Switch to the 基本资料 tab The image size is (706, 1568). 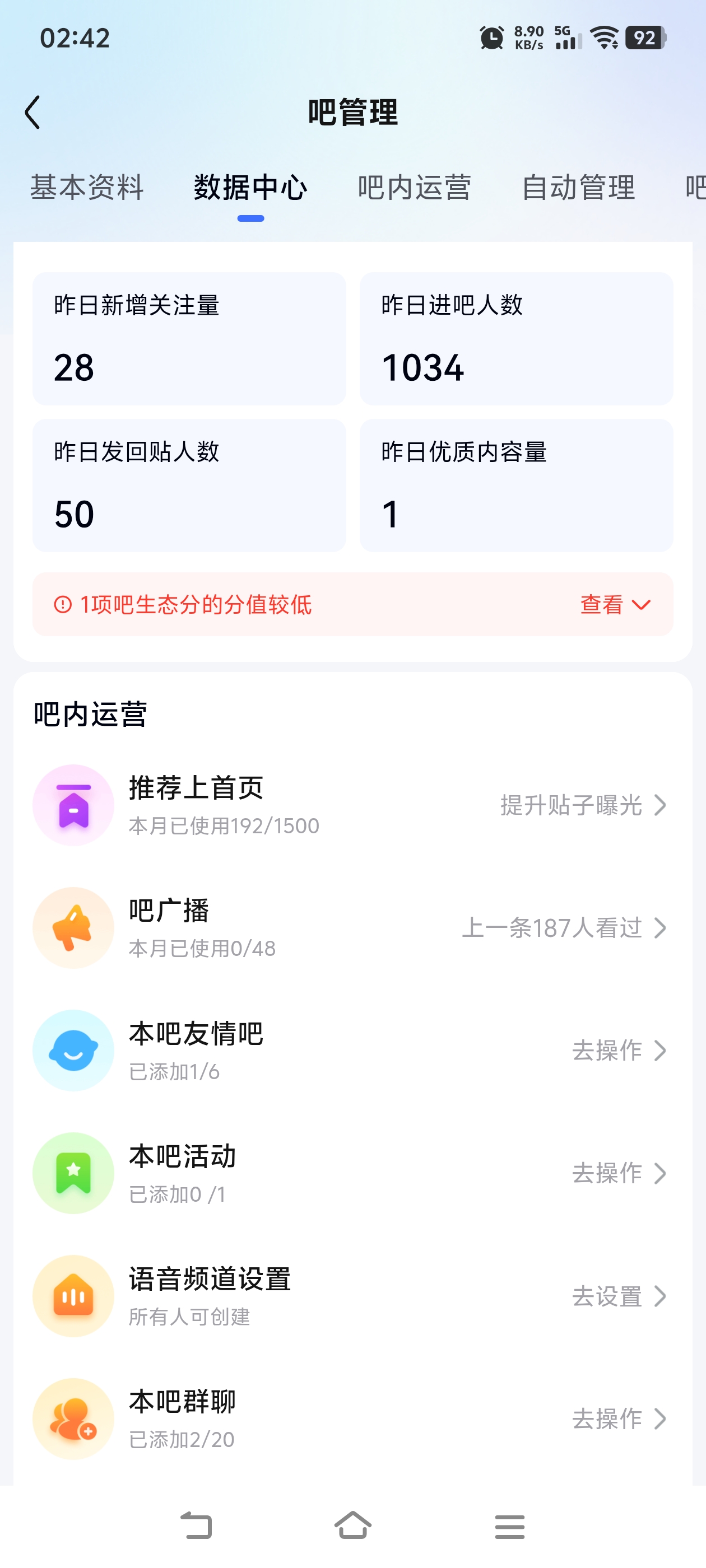pos(86,187)
